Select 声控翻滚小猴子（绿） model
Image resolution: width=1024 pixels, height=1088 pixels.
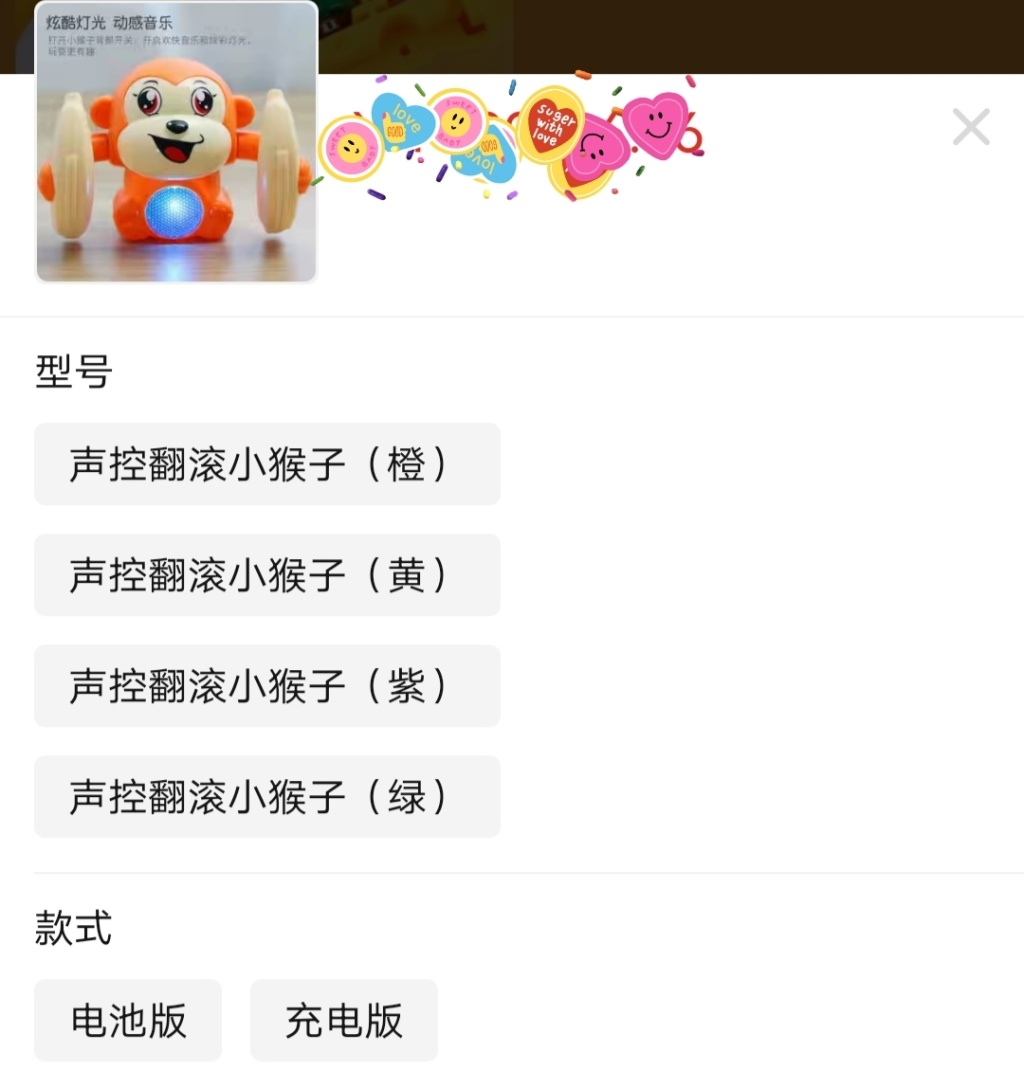[267, 797]
